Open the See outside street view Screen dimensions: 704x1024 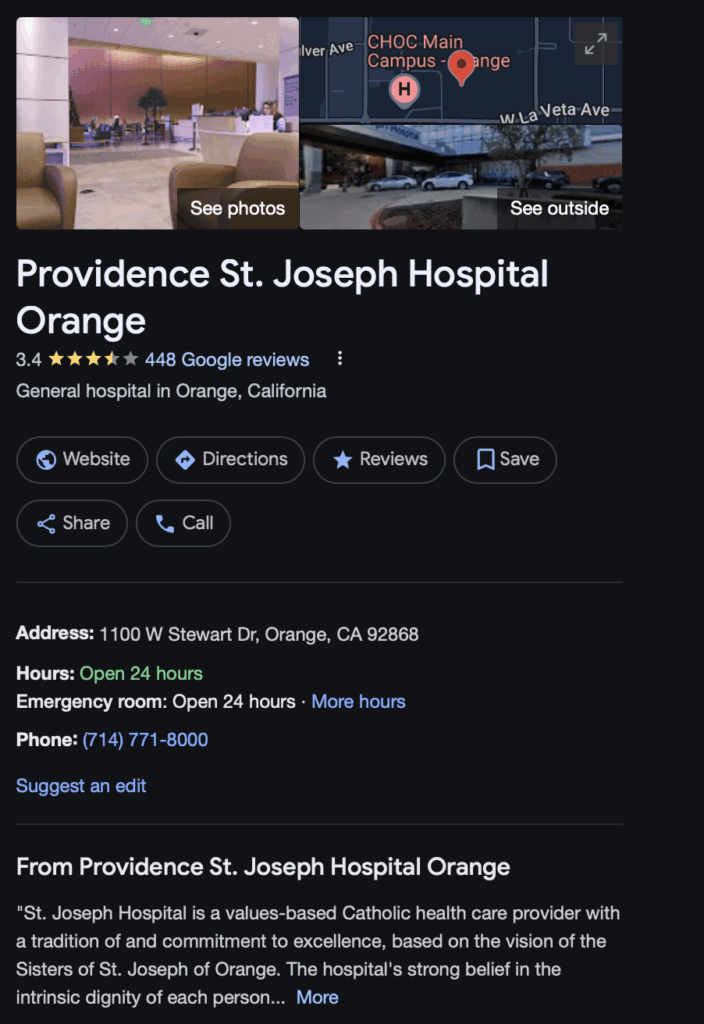[x=461, y=177]
